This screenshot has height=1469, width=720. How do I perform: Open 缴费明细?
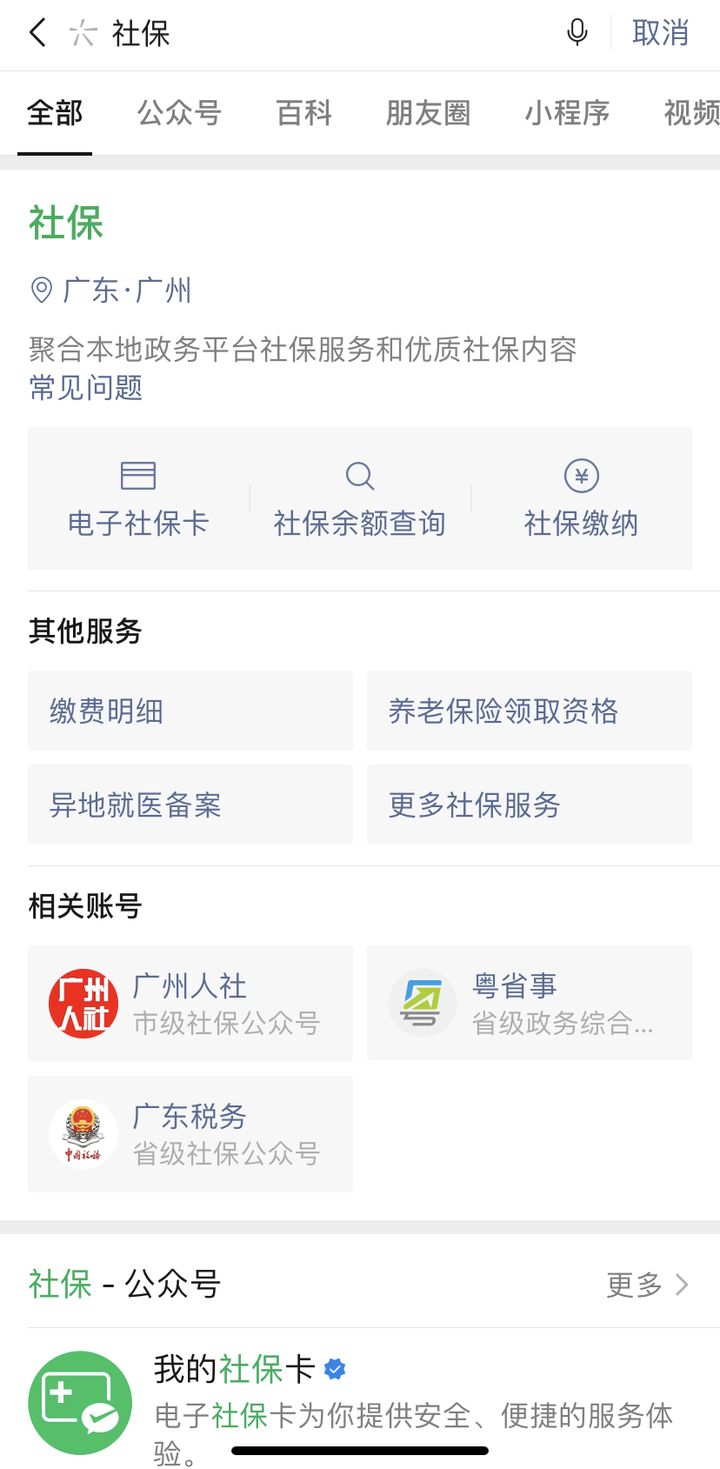pos(190,711)
